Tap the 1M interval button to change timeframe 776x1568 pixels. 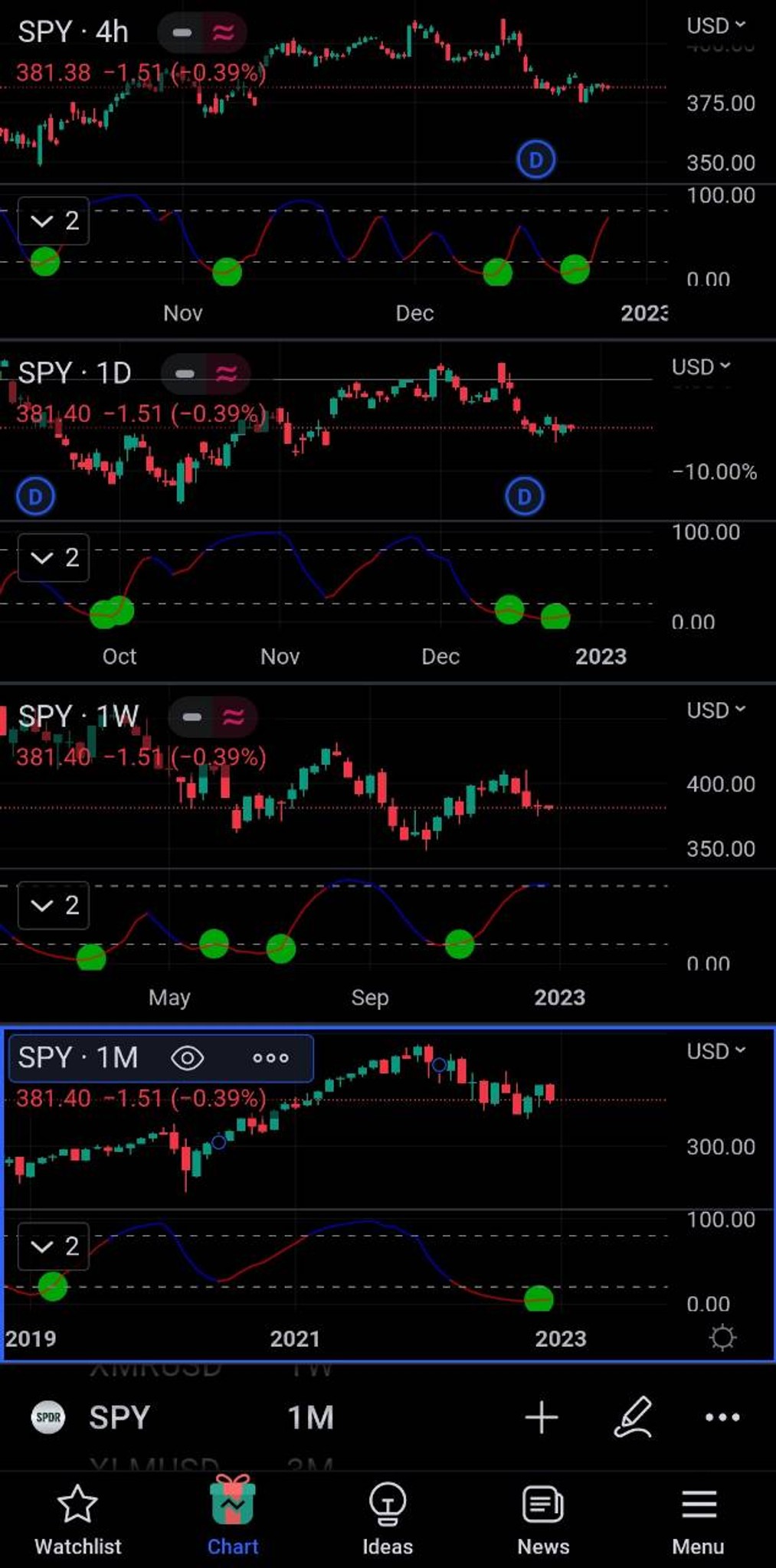click(x=309, y=1418)
